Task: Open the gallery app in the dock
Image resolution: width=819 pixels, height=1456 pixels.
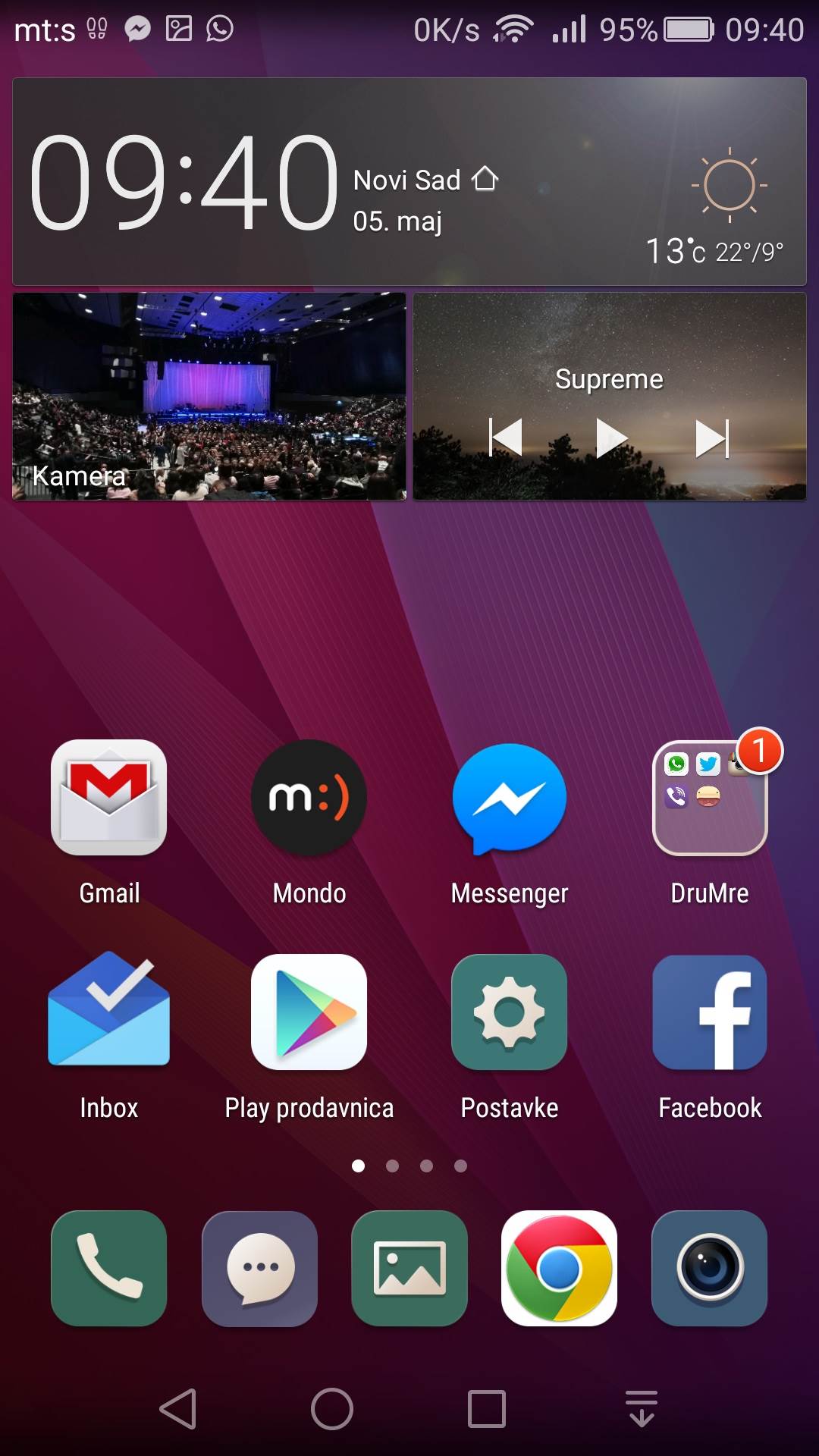Action: pos(409,1268)
